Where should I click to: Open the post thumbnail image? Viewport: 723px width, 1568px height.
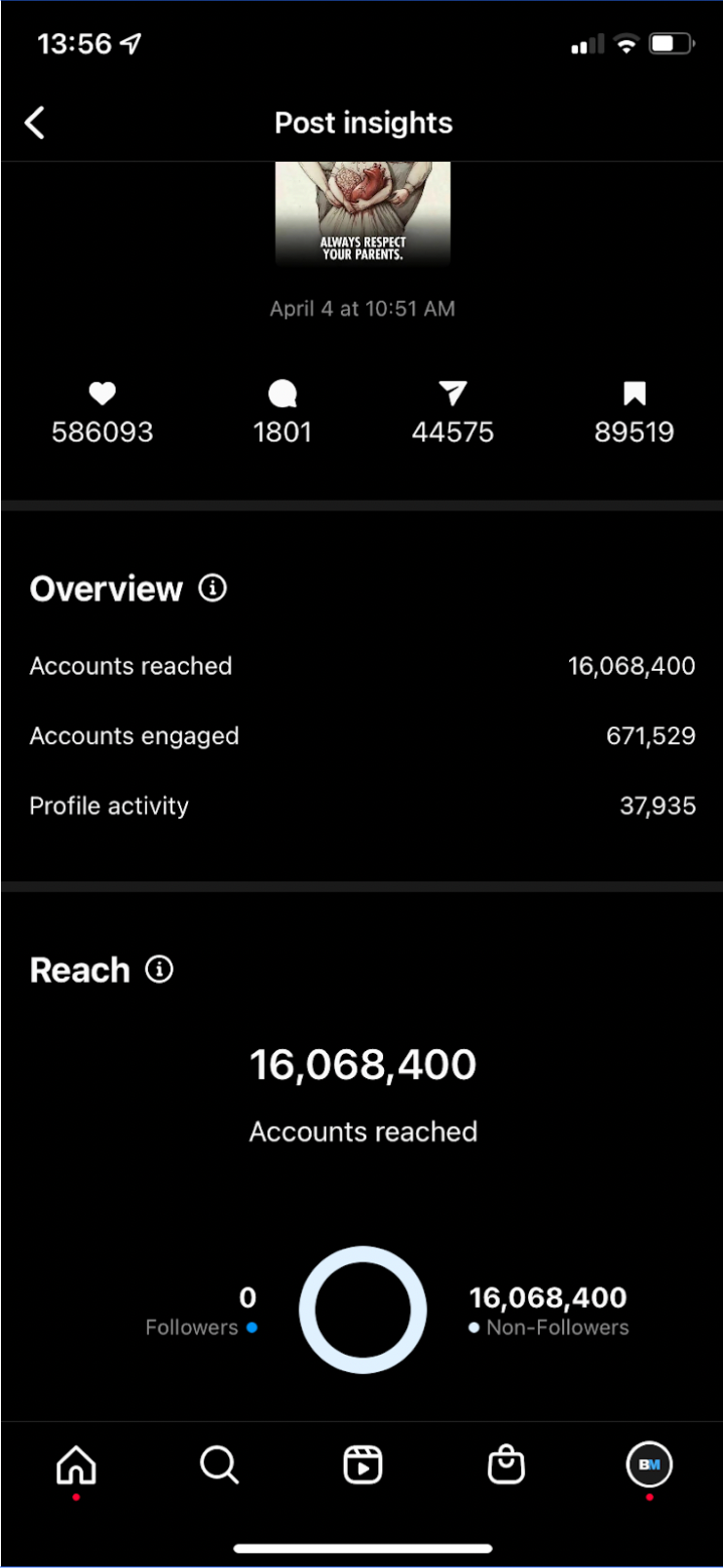coord(362,213)
